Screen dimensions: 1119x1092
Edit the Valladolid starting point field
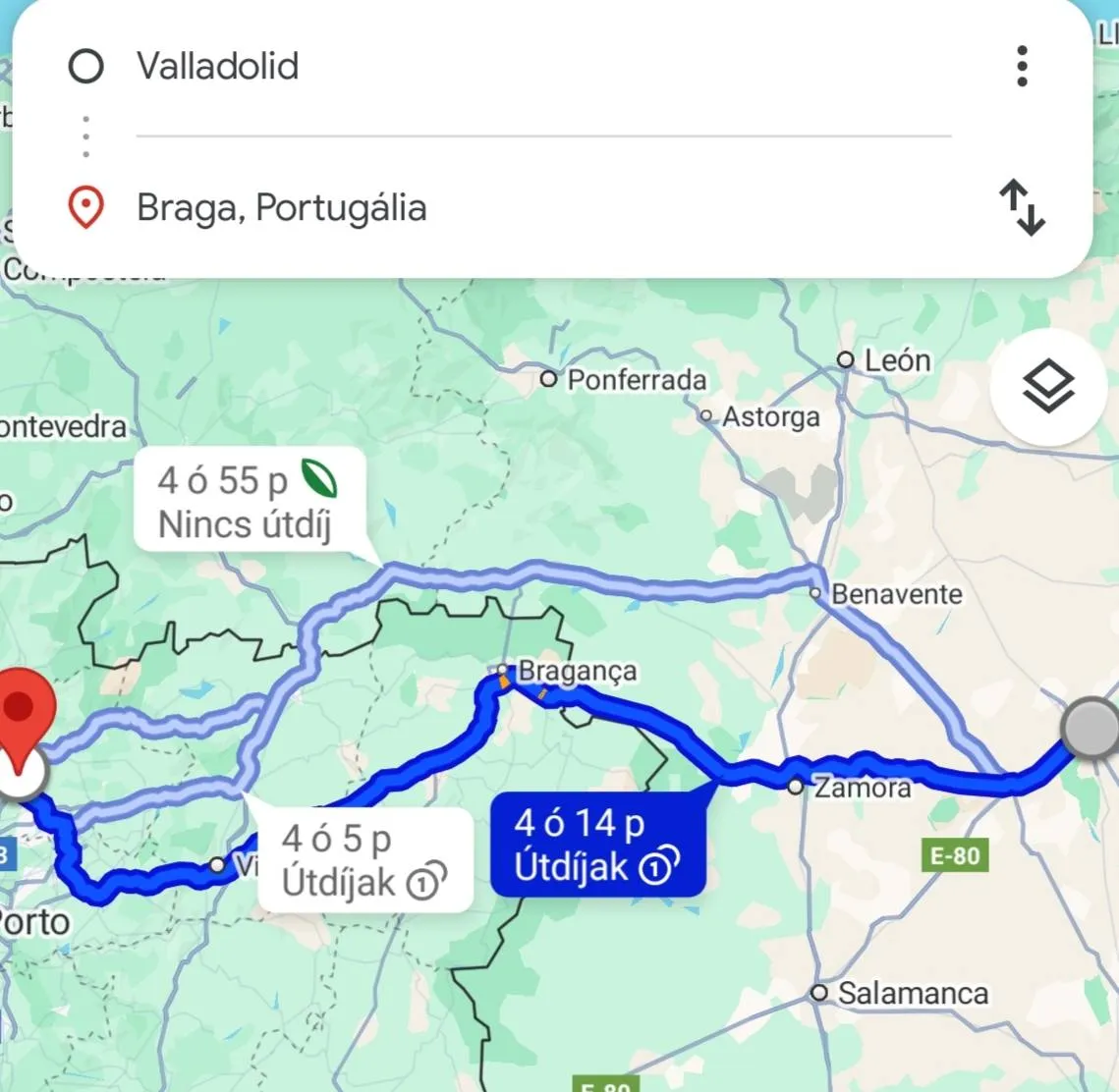[540, 67]
